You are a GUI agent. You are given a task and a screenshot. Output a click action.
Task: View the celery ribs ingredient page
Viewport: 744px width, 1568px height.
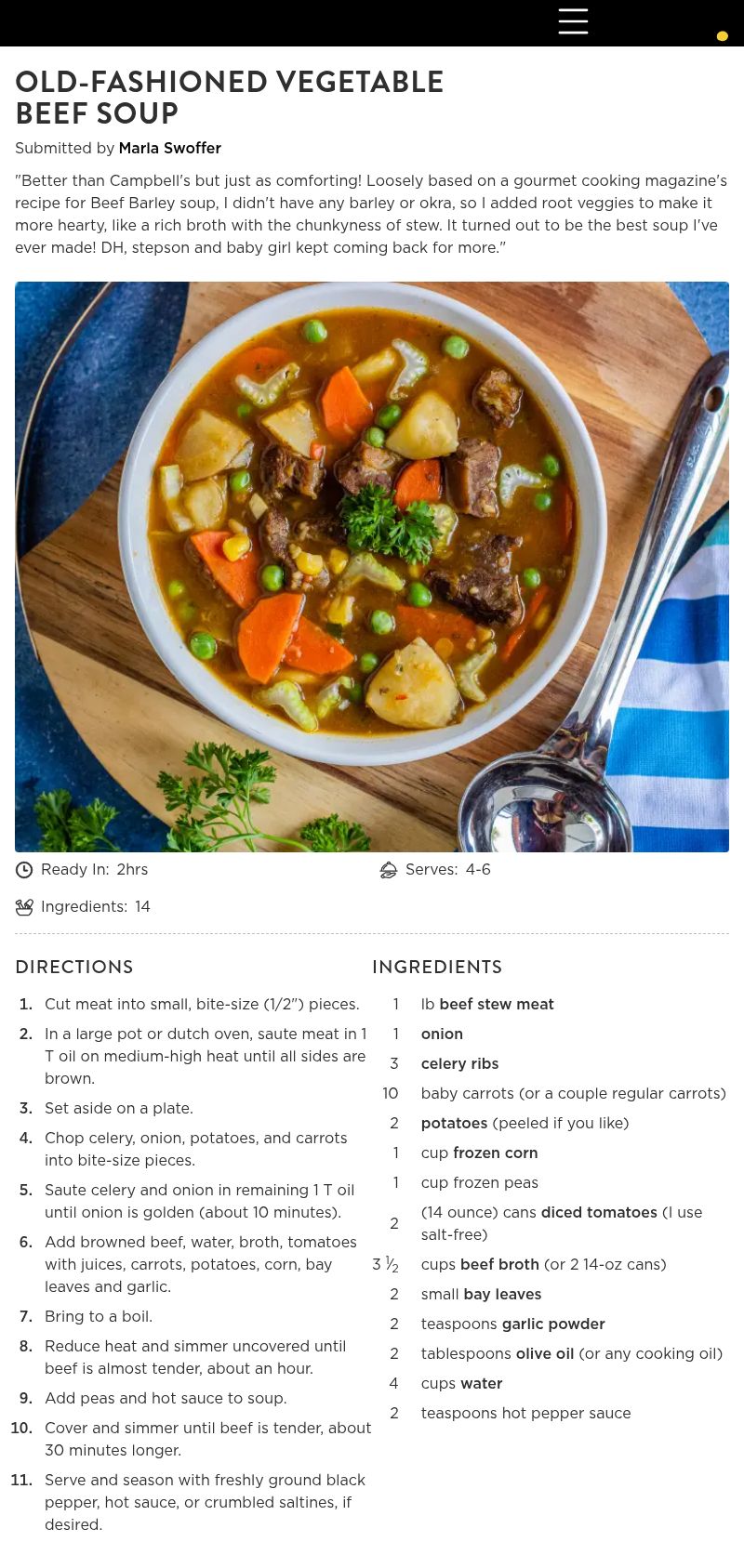(459, 1064)
